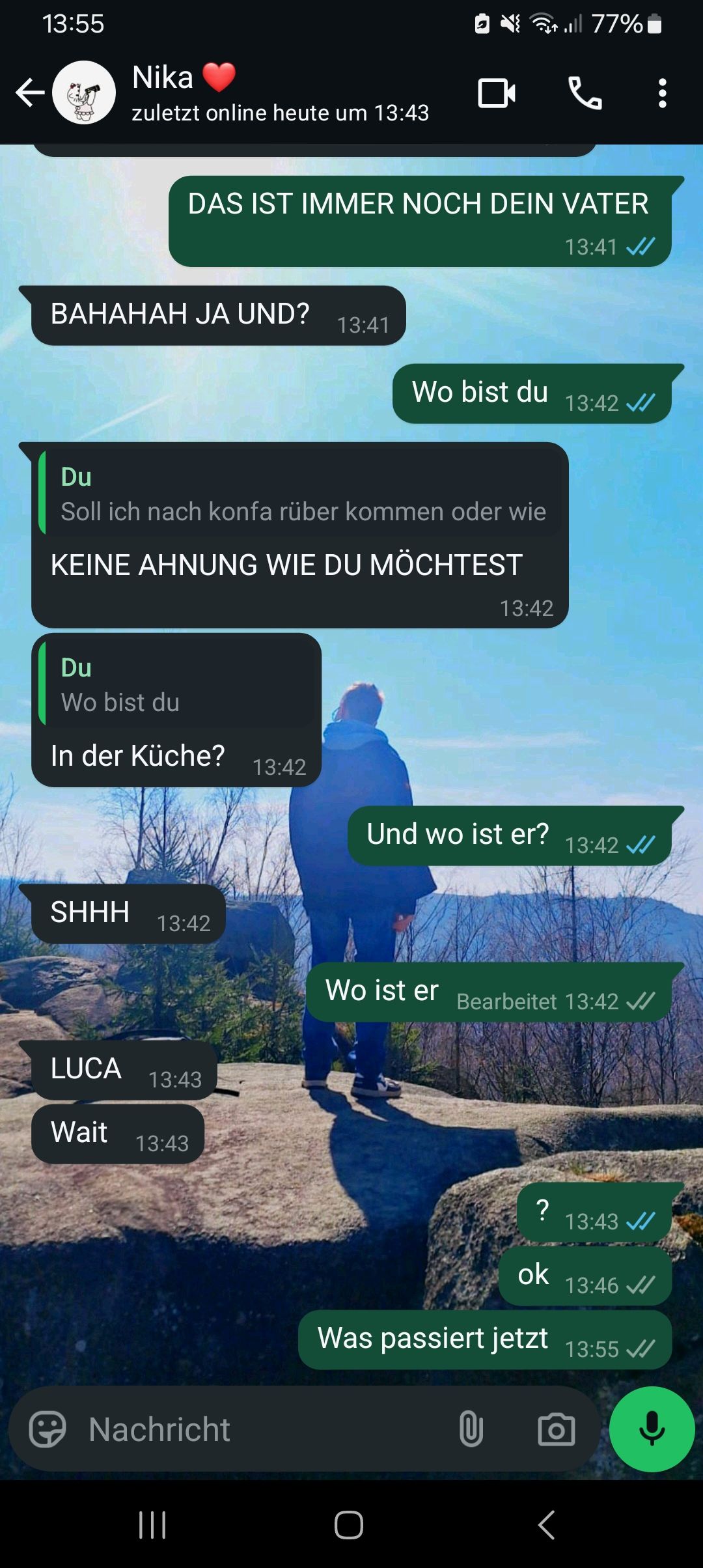Open Nika's contact info from the header
Screen dimensions: 703x1568
pyautogui.click(x=280, y=92)
